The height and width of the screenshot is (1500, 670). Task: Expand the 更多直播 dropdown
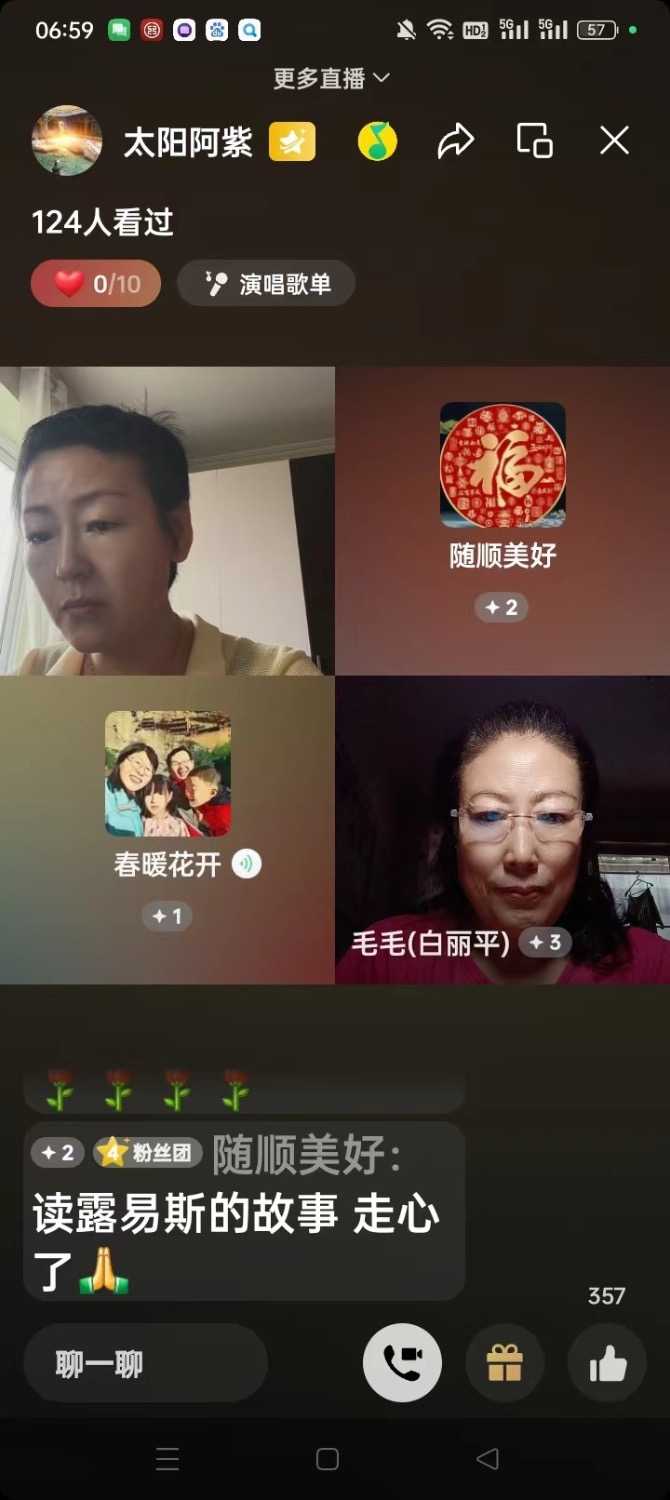pos(331,78)
